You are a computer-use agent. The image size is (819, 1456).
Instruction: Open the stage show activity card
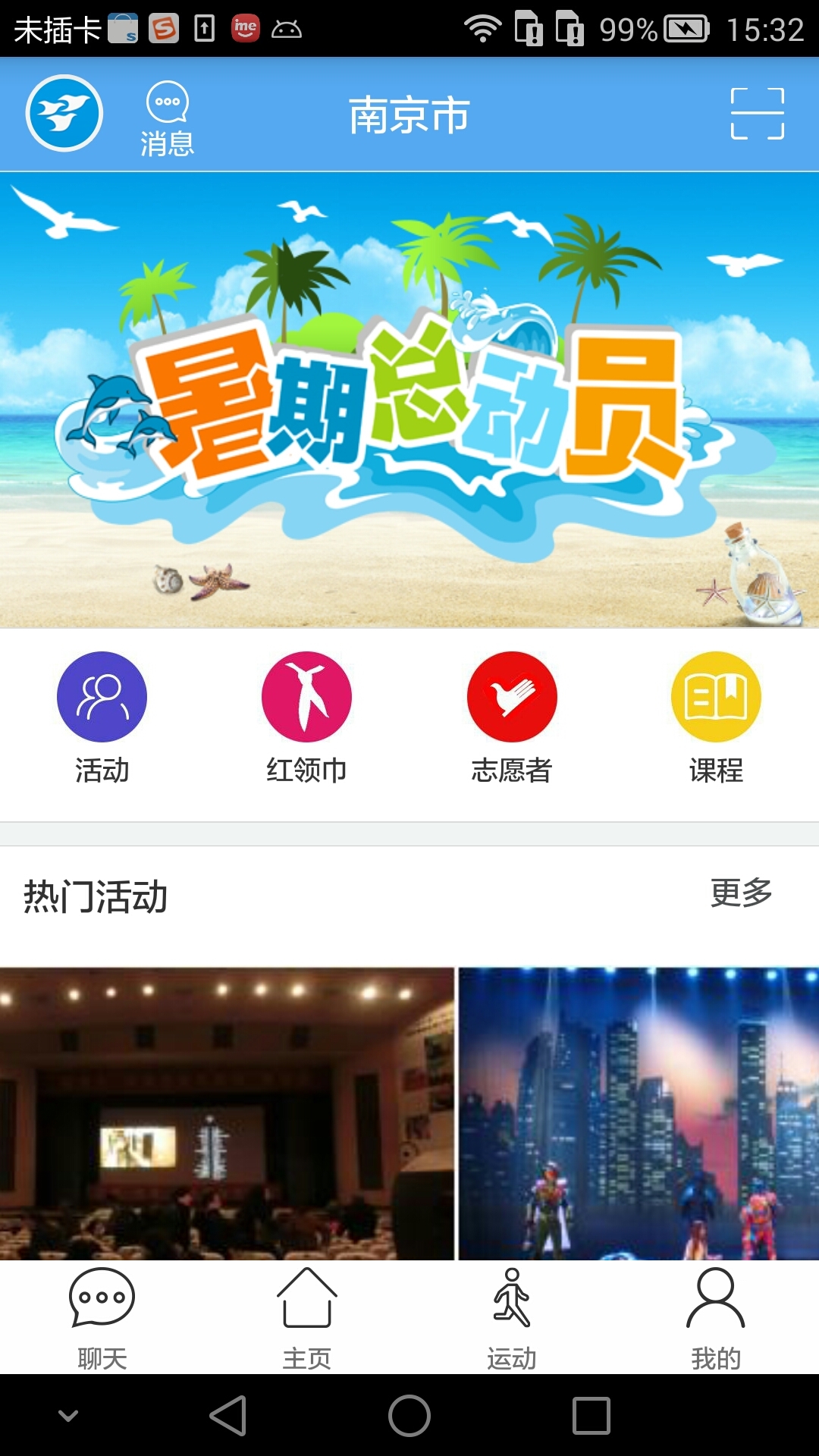pyautogui.click(x=639, y=1113)
